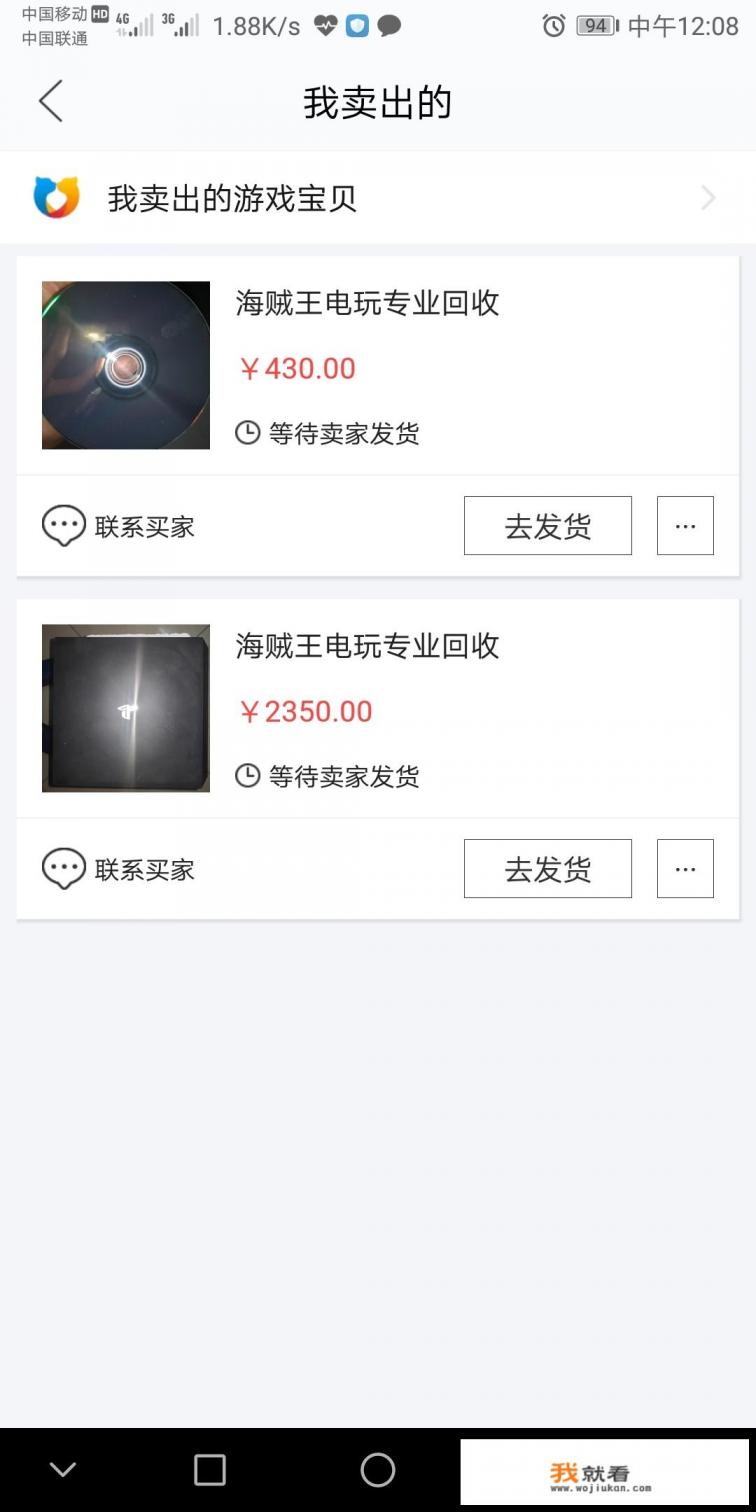Expand 我卖出的游戏宝贝 via its right chevron
Screen dimensions: 756x1512
(x=708, y=197)
